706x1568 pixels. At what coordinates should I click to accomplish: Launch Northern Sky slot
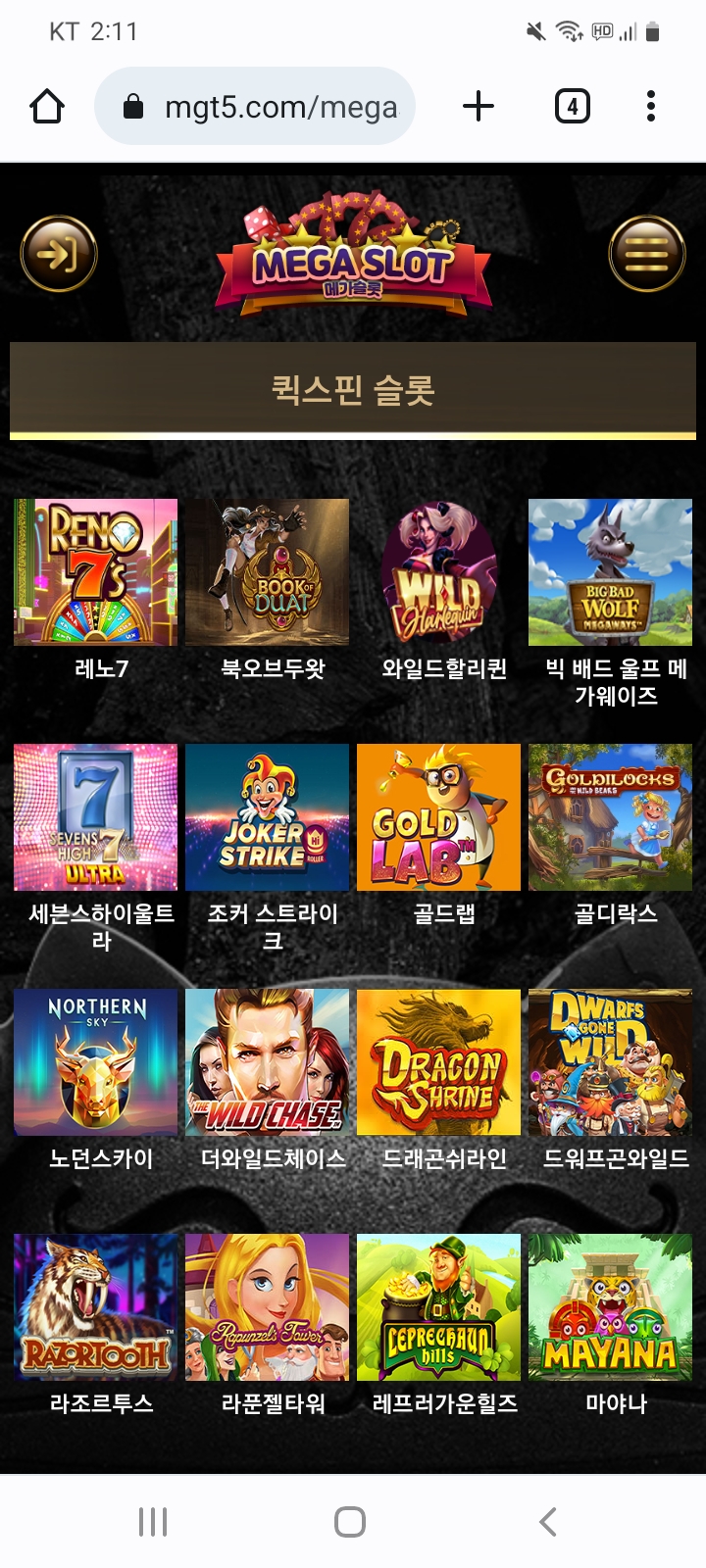click(96, 1062)
